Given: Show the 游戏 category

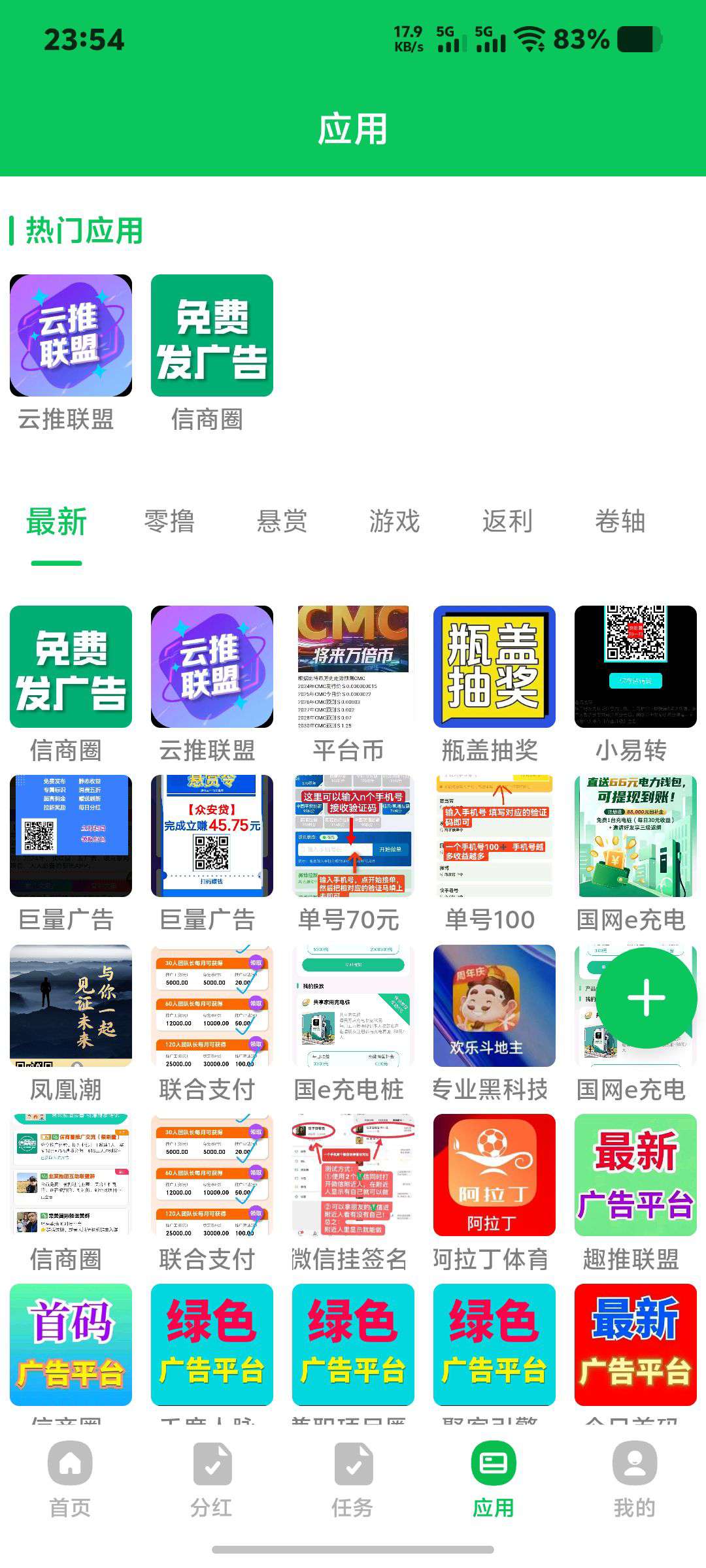Looking at the screenshot, I should [394, 521].
